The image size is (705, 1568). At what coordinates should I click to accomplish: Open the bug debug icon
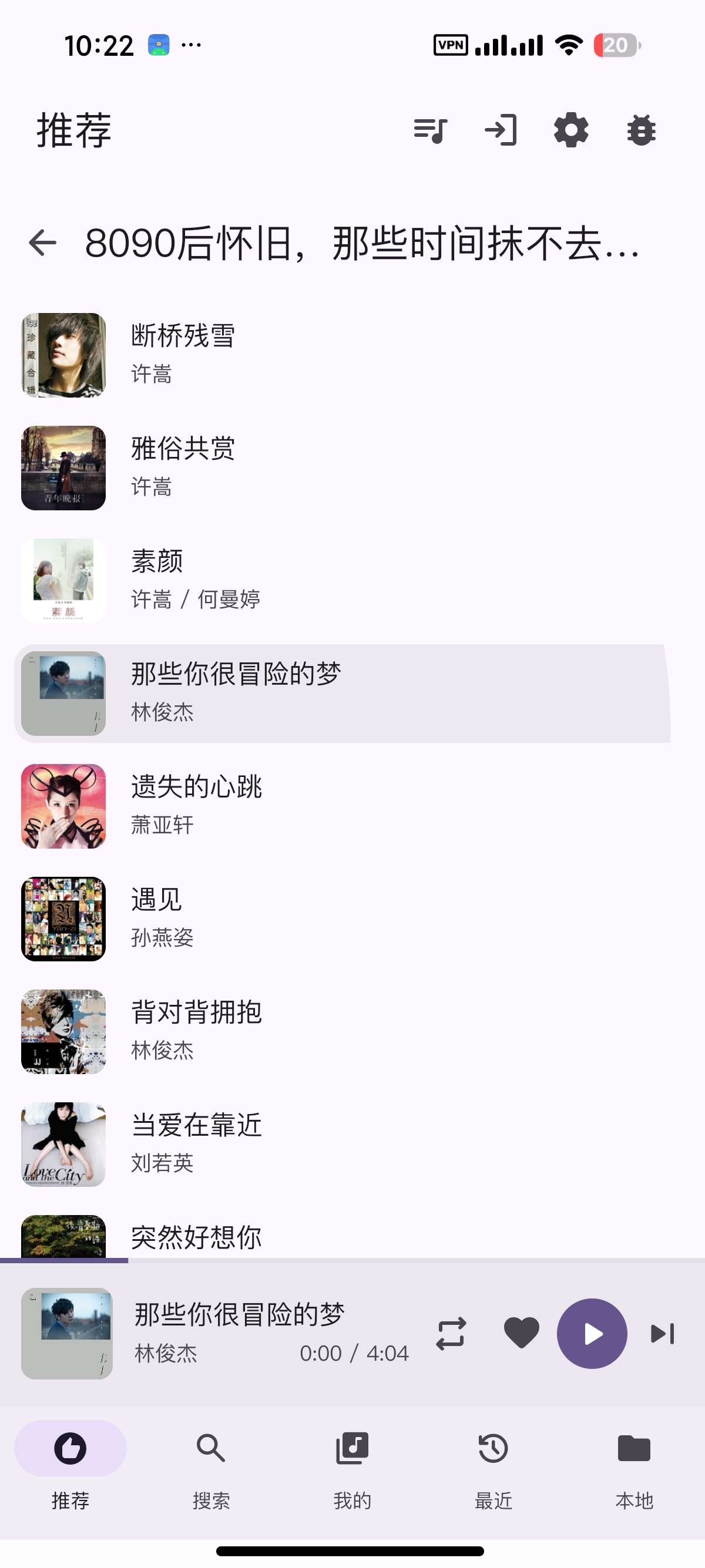[641, 130]
